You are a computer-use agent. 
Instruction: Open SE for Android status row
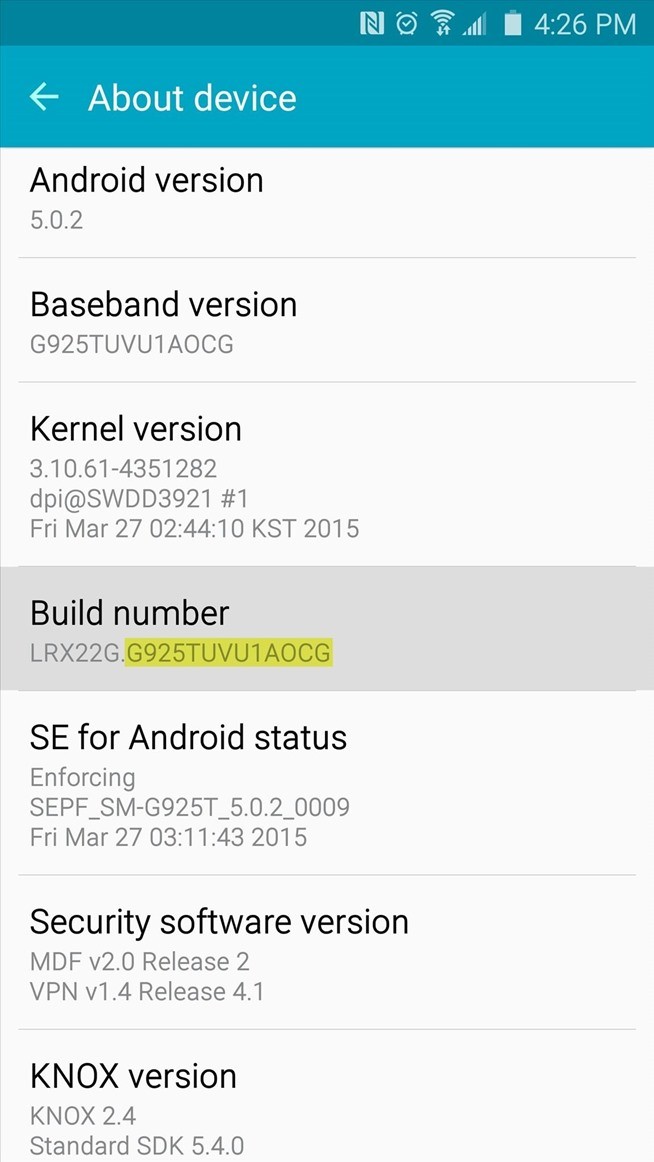coord(326,784)
